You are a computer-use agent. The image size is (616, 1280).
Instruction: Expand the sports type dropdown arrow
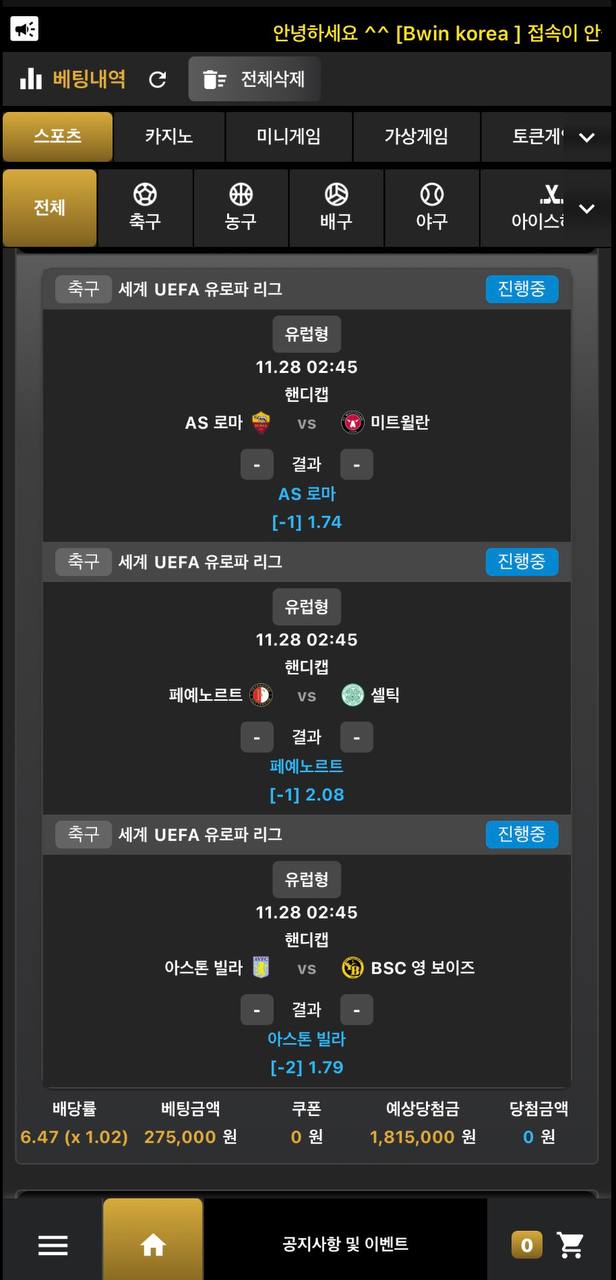point(587,209)
